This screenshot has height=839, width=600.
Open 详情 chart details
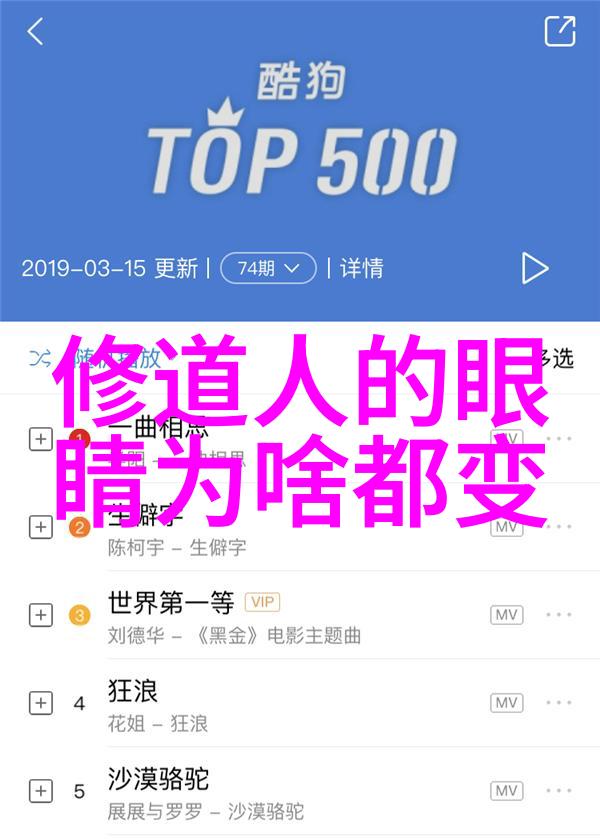pyautogui.click(x=361, y=268)
